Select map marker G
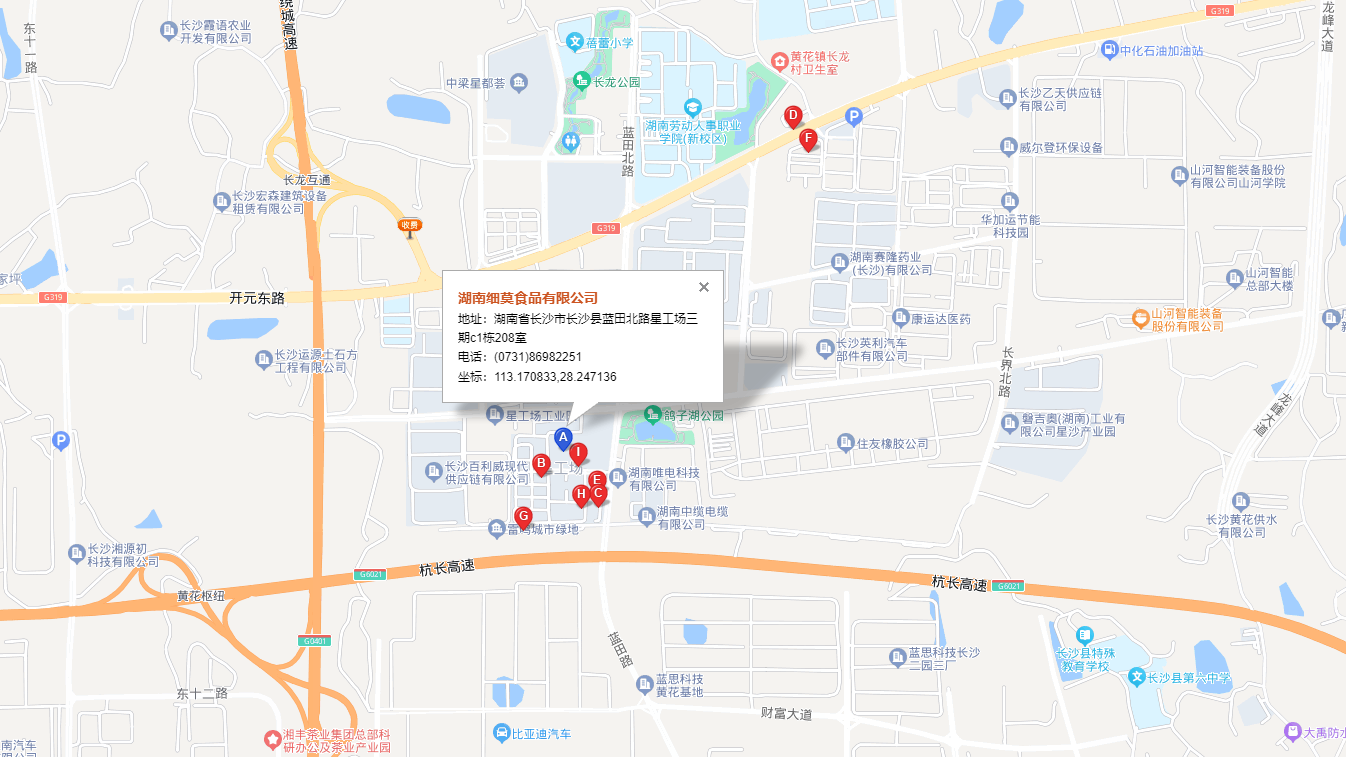The width and height of the screenshot is (1346, 757). point(522,516)
